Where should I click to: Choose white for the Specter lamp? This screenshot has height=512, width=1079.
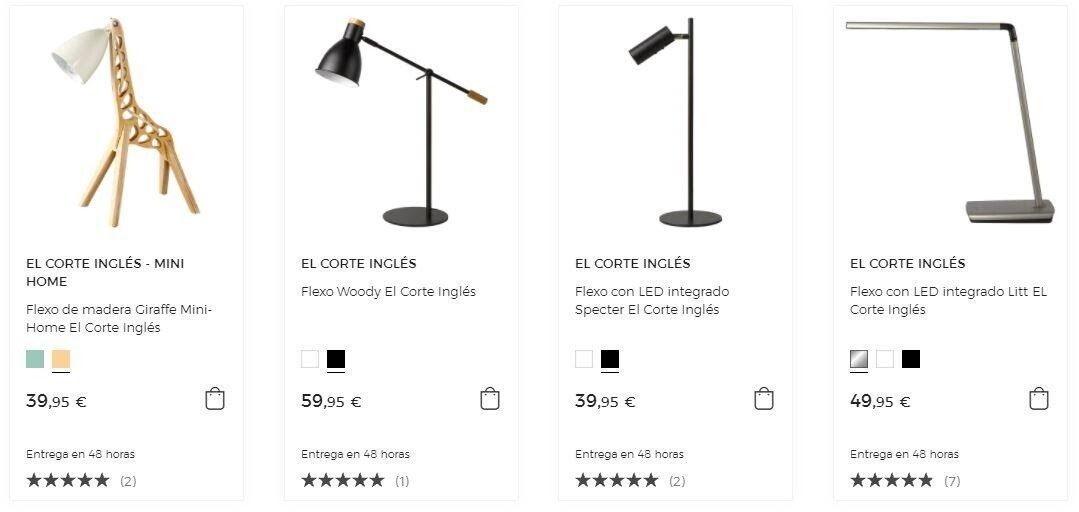click(x=584, y=359)
